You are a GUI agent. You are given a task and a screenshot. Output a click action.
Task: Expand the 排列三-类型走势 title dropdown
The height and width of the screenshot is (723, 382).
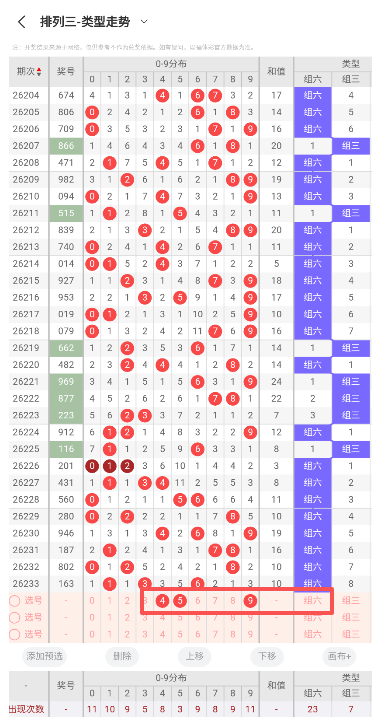144,22
